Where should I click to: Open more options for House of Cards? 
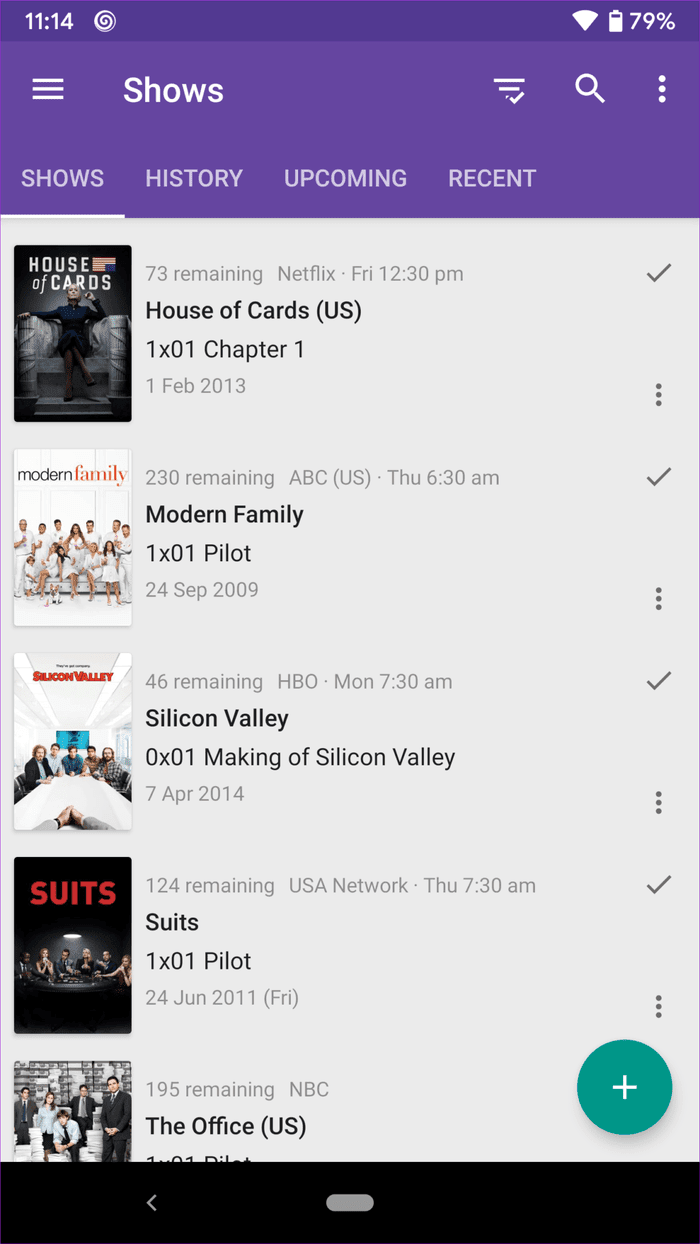(658, 394)
